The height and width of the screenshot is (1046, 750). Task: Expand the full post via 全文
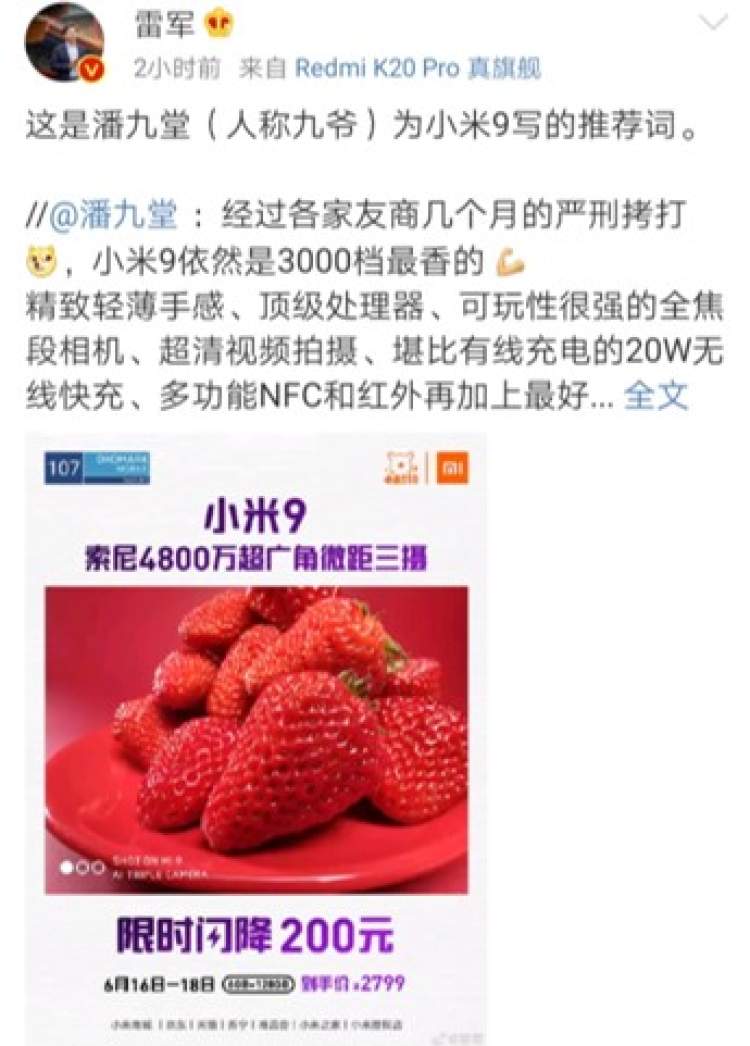[656, 394]
